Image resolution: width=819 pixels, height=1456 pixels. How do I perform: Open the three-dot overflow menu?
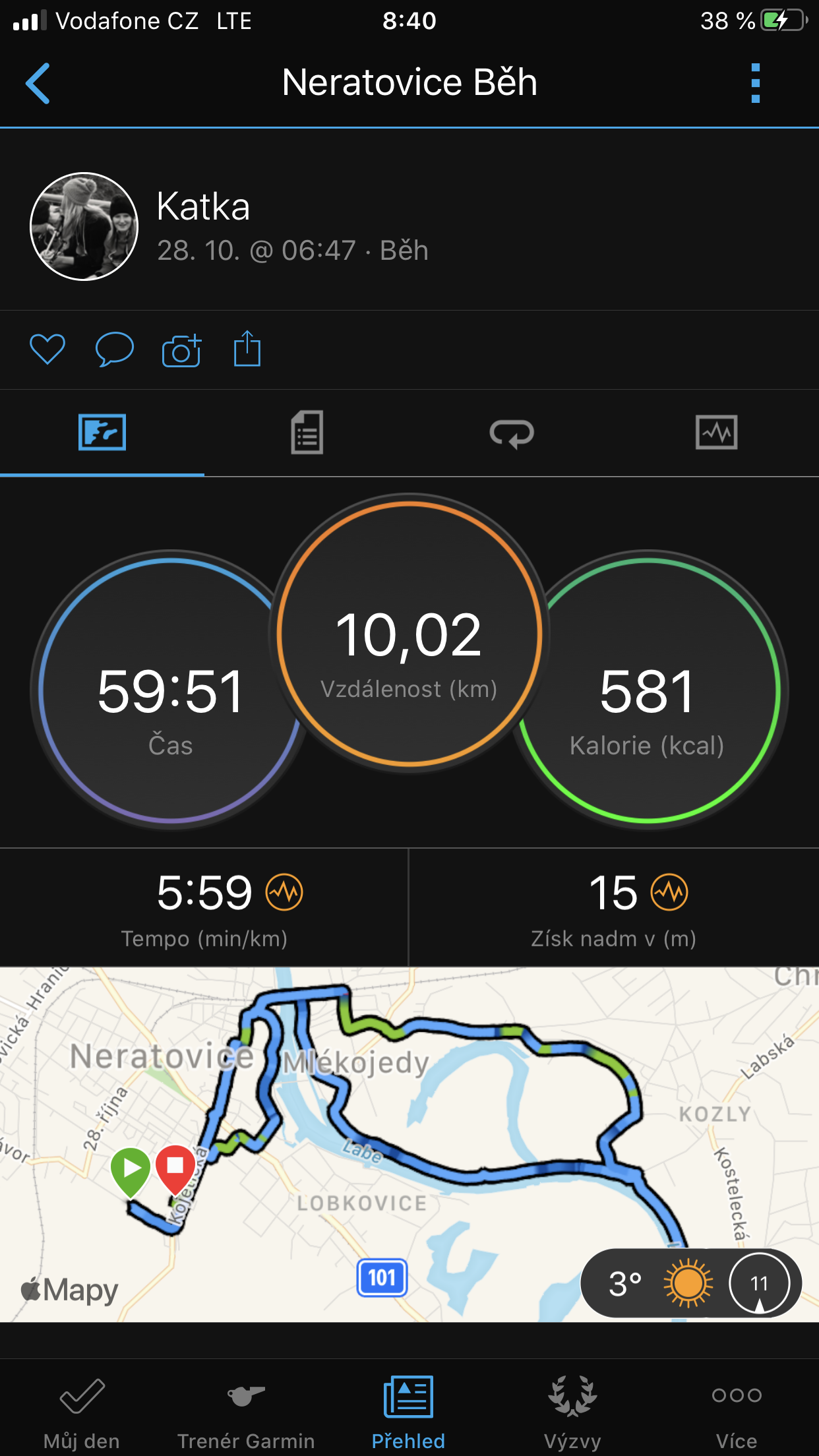click(756, 83)
